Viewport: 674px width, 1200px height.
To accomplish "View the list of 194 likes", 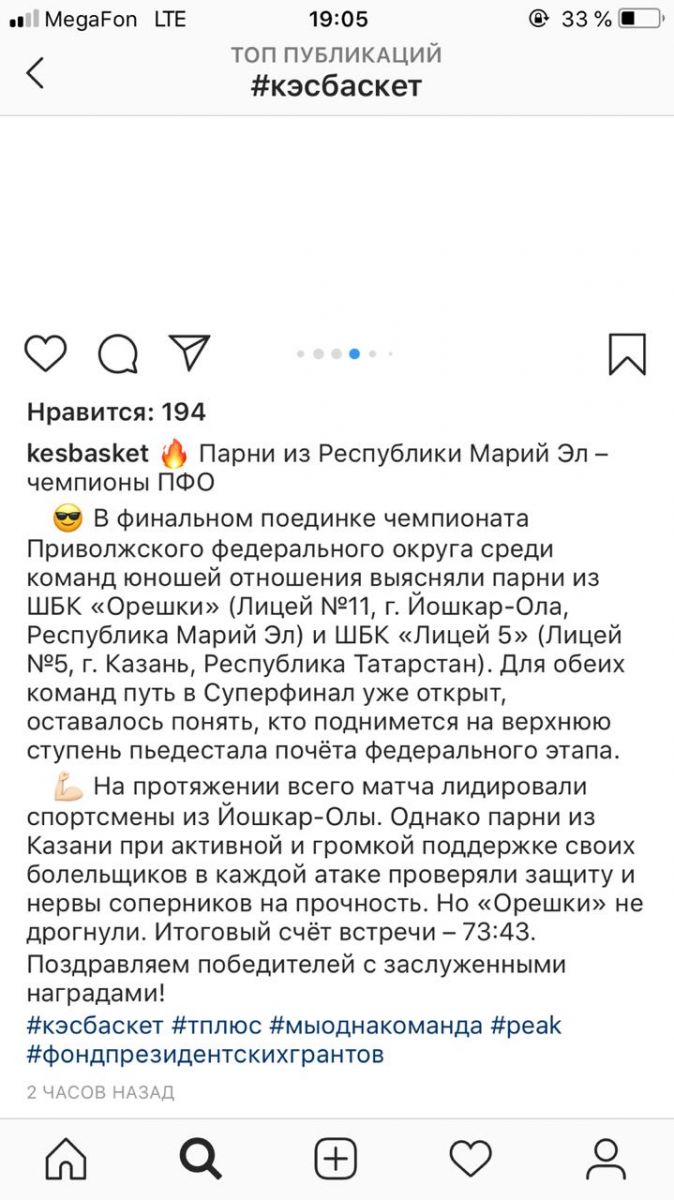I will [x=116, y=411].
